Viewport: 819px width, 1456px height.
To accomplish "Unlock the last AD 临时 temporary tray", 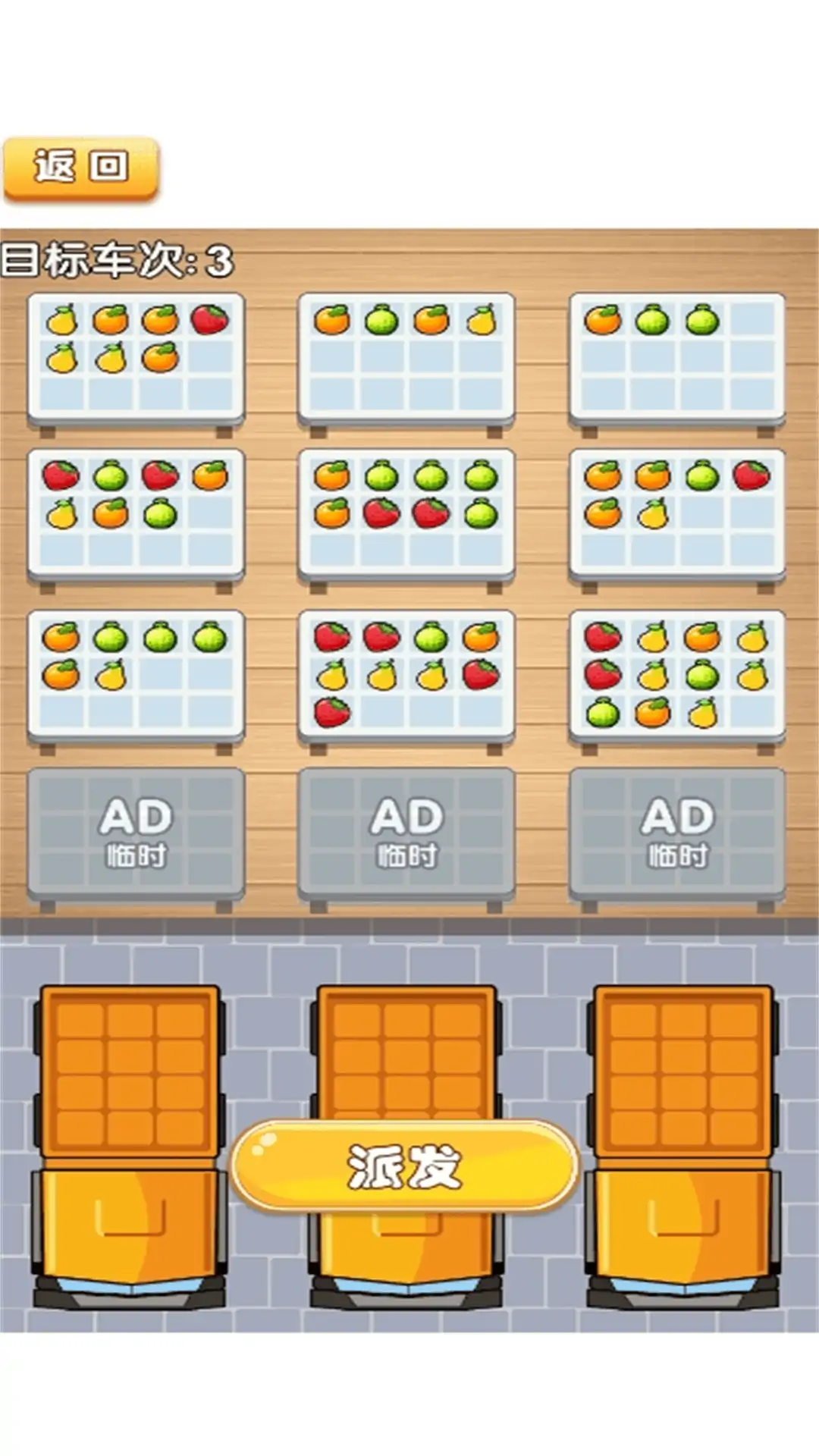I will [x=677, y=832].
